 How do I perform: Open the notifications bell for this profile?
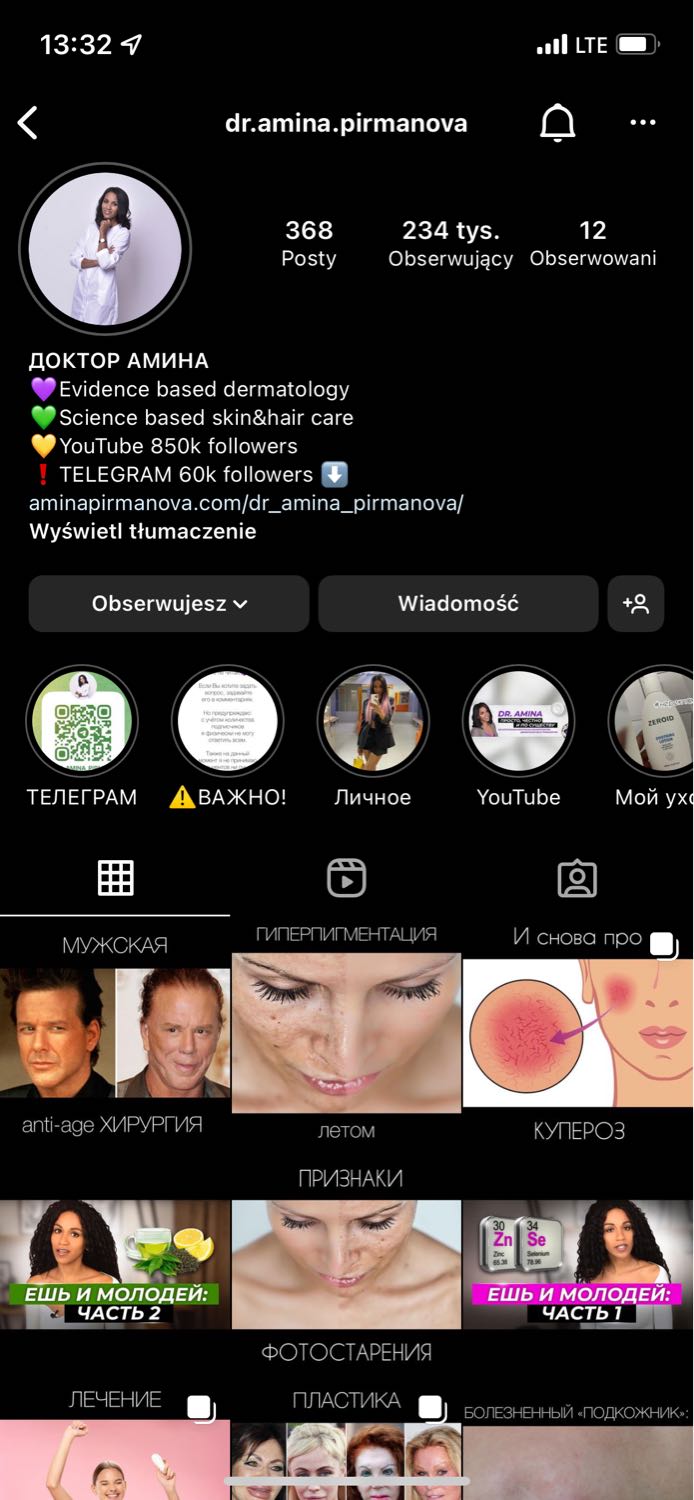(558, 123)
